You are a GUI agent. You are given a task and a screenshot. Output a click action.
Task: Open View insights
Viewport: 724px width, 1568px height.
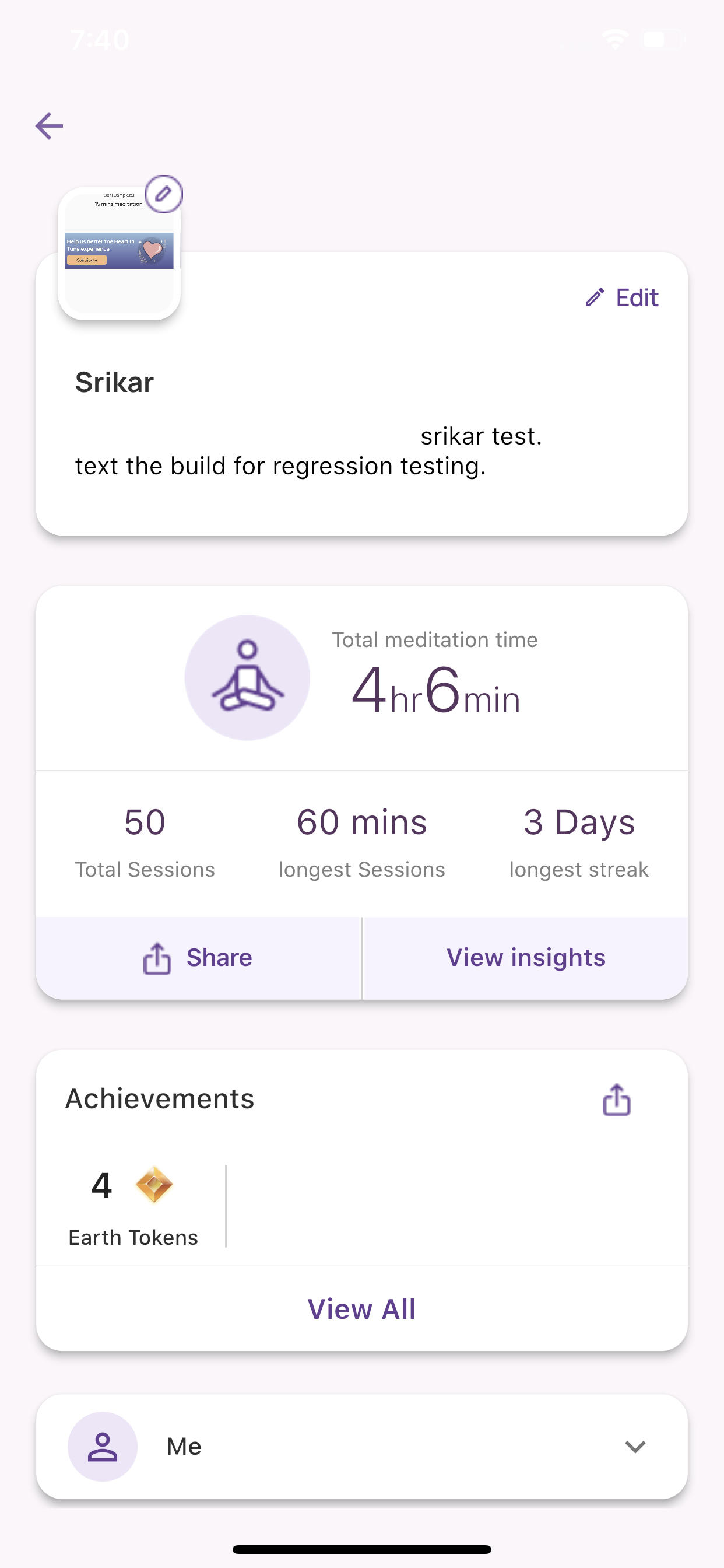pyautogui.click(x=526, y=957)
